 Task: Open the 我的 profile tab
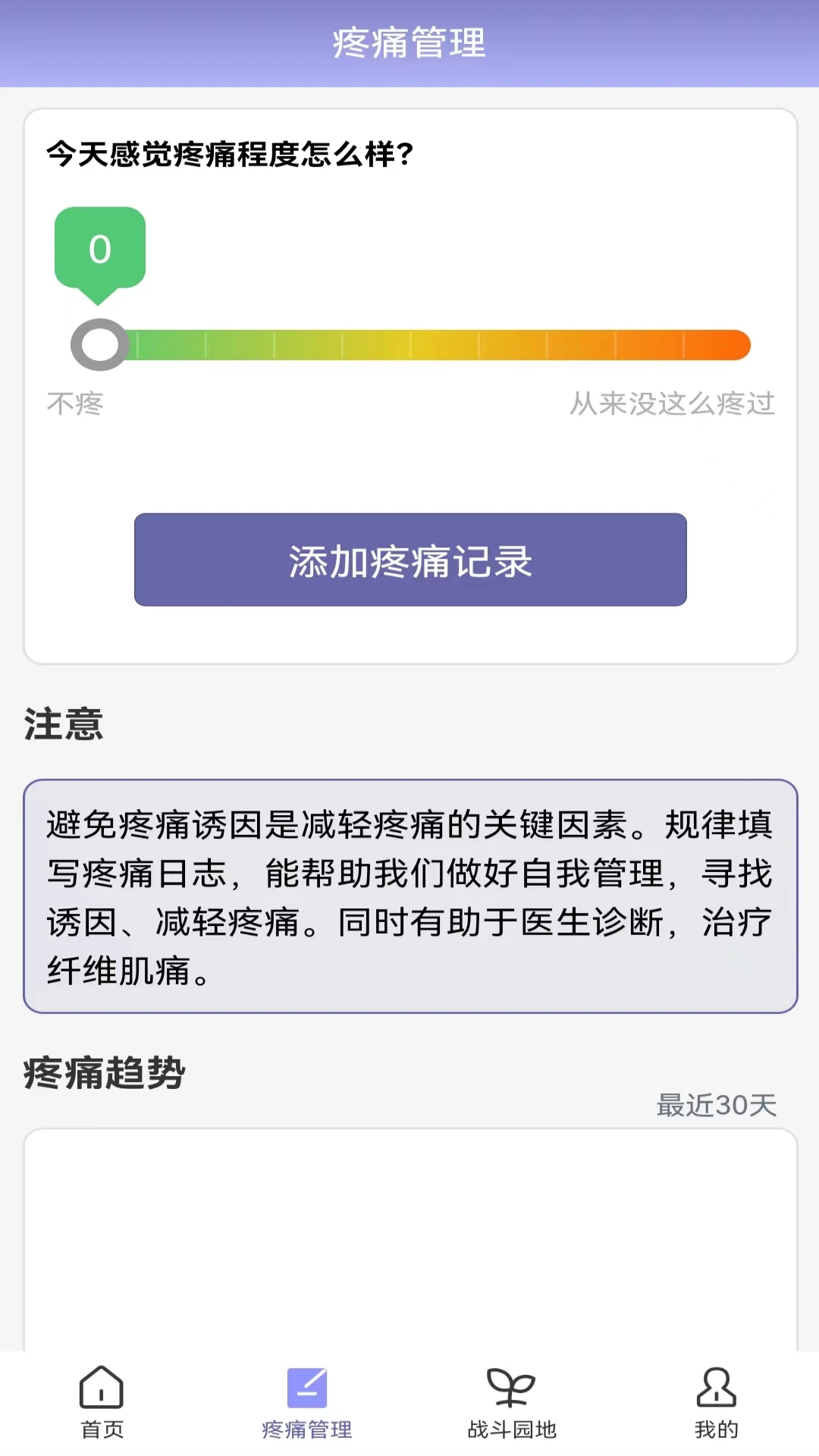(716, 1403)
